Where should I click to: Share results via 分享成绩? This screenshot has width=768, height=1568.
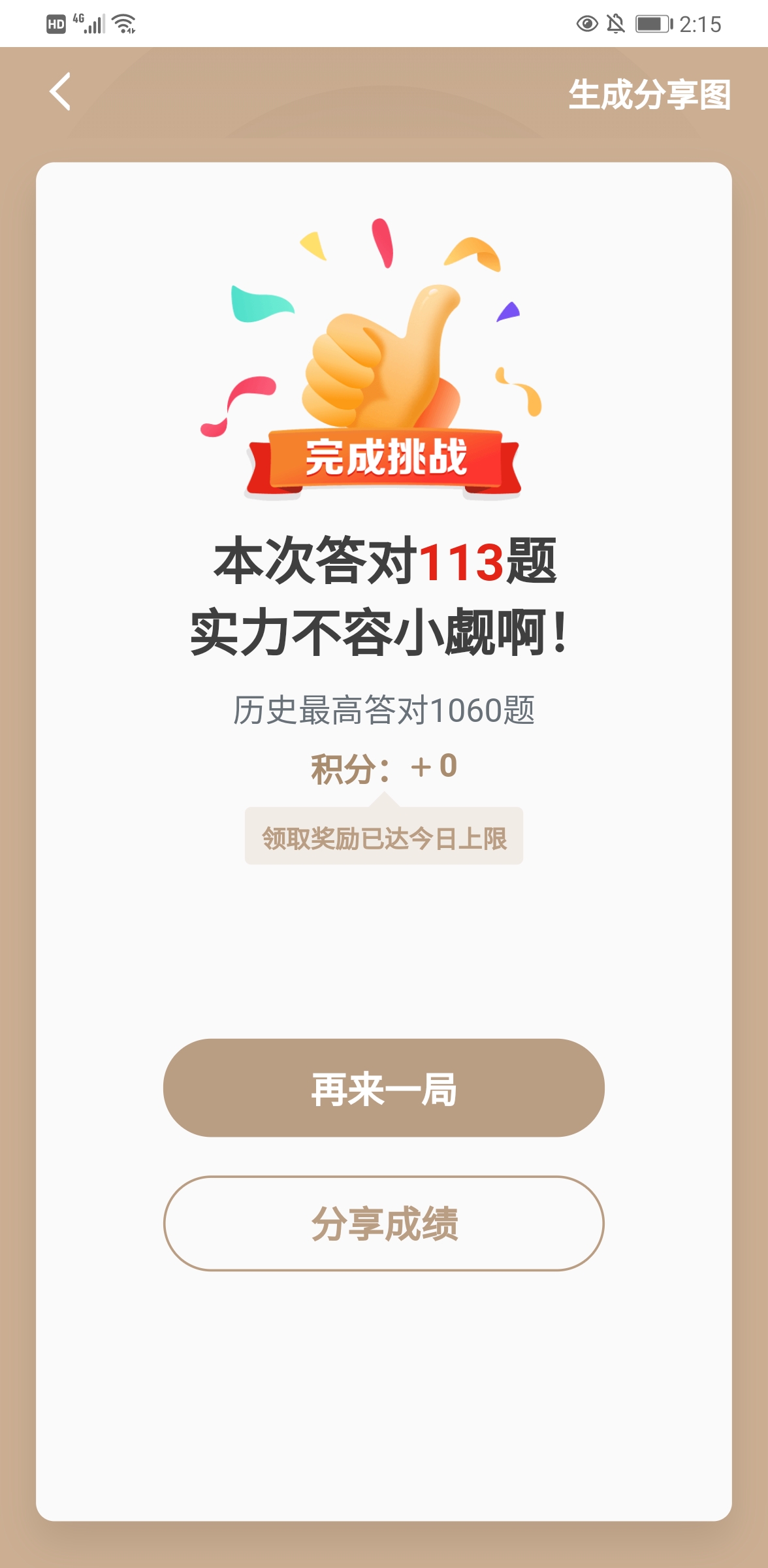[384, 1224]
